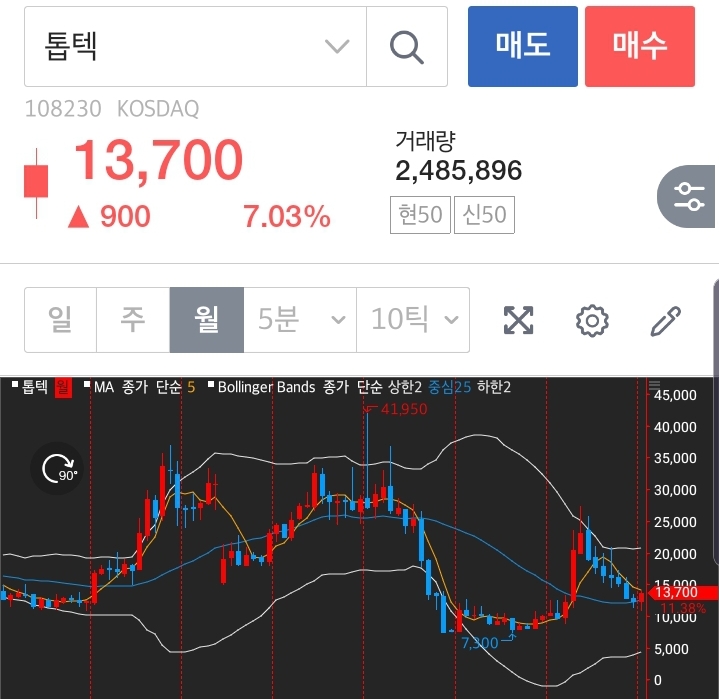Open the chart drawing pencil tool
Screen dimensions: 719x699
click(x=665, y=320)
